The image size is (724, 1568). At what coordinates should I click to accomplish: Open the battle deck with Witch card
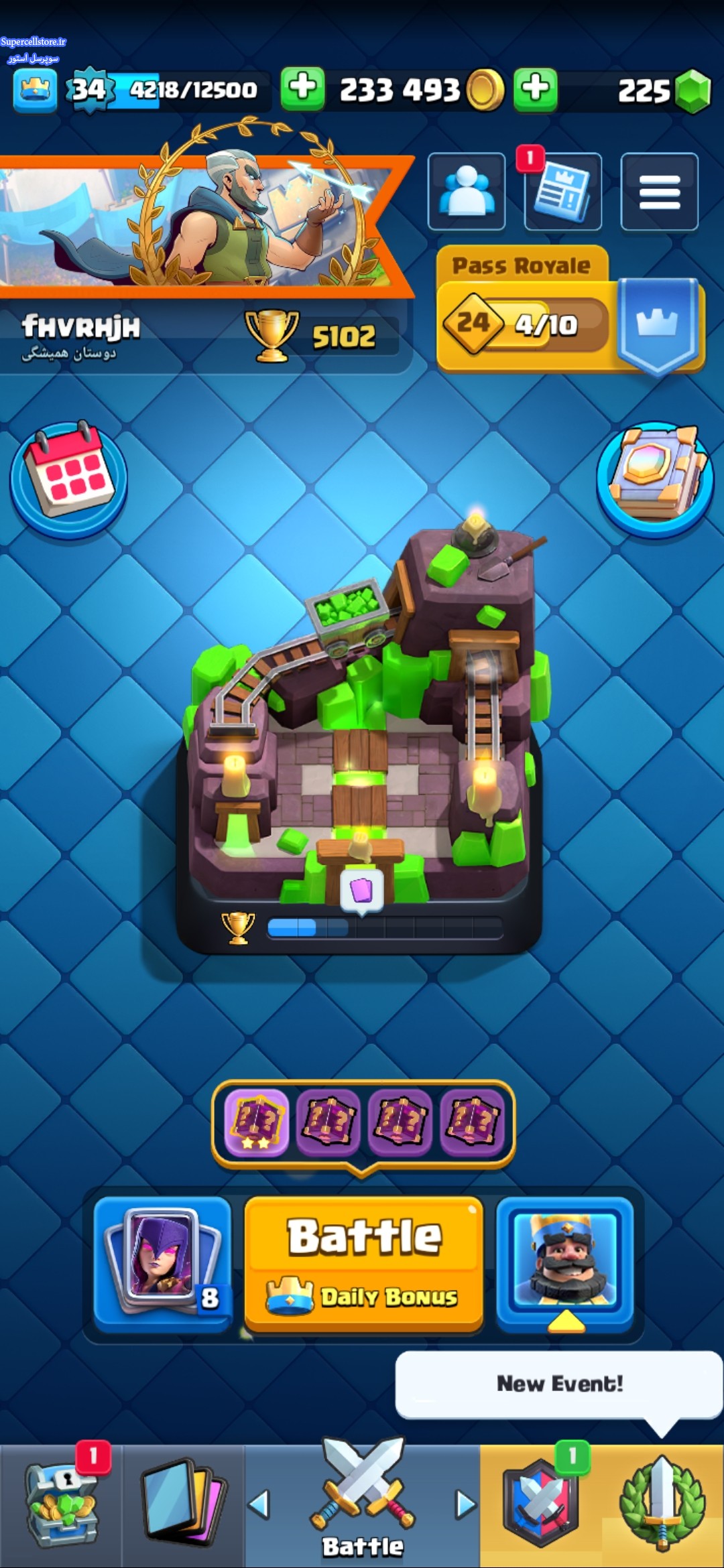tap(163, 1262)
